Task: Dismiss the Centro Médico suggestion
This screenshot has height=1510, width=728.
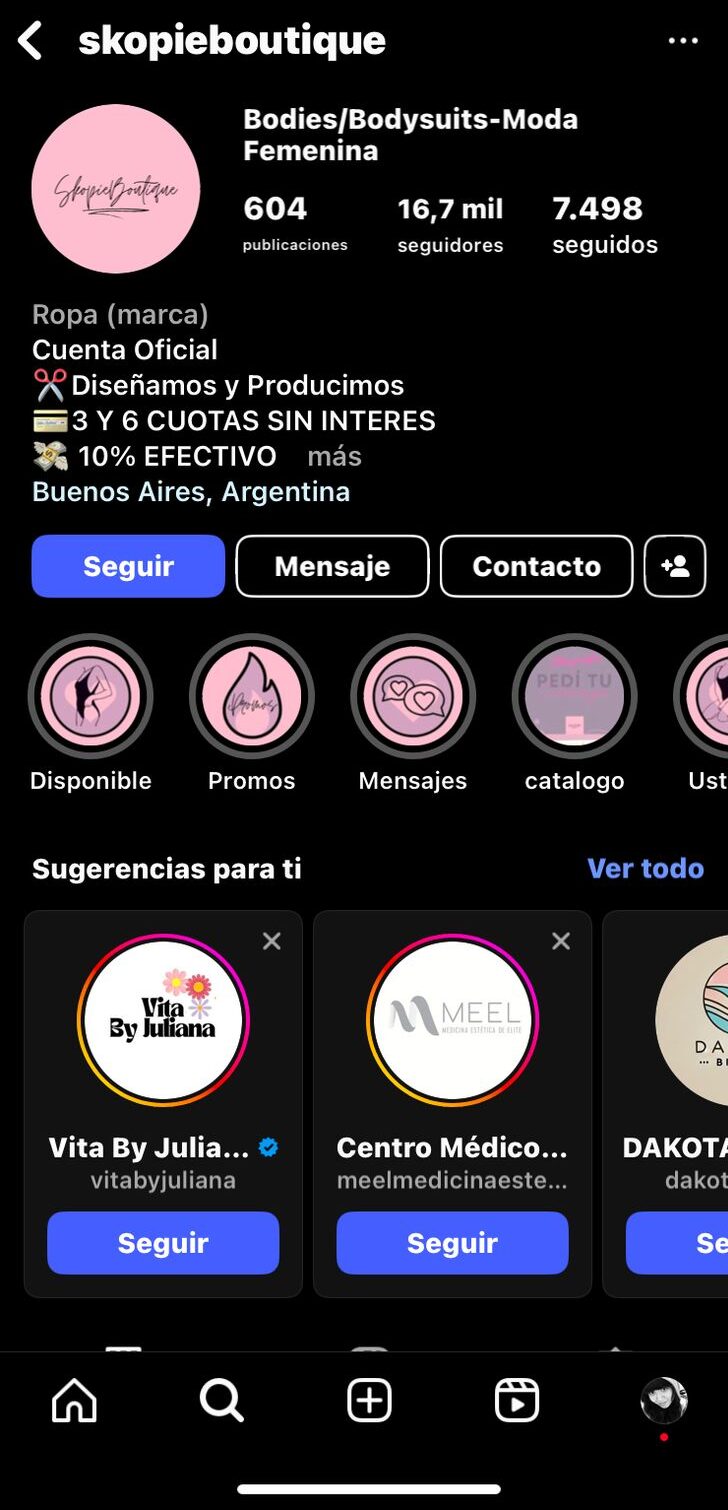Action: click(561, 941)
